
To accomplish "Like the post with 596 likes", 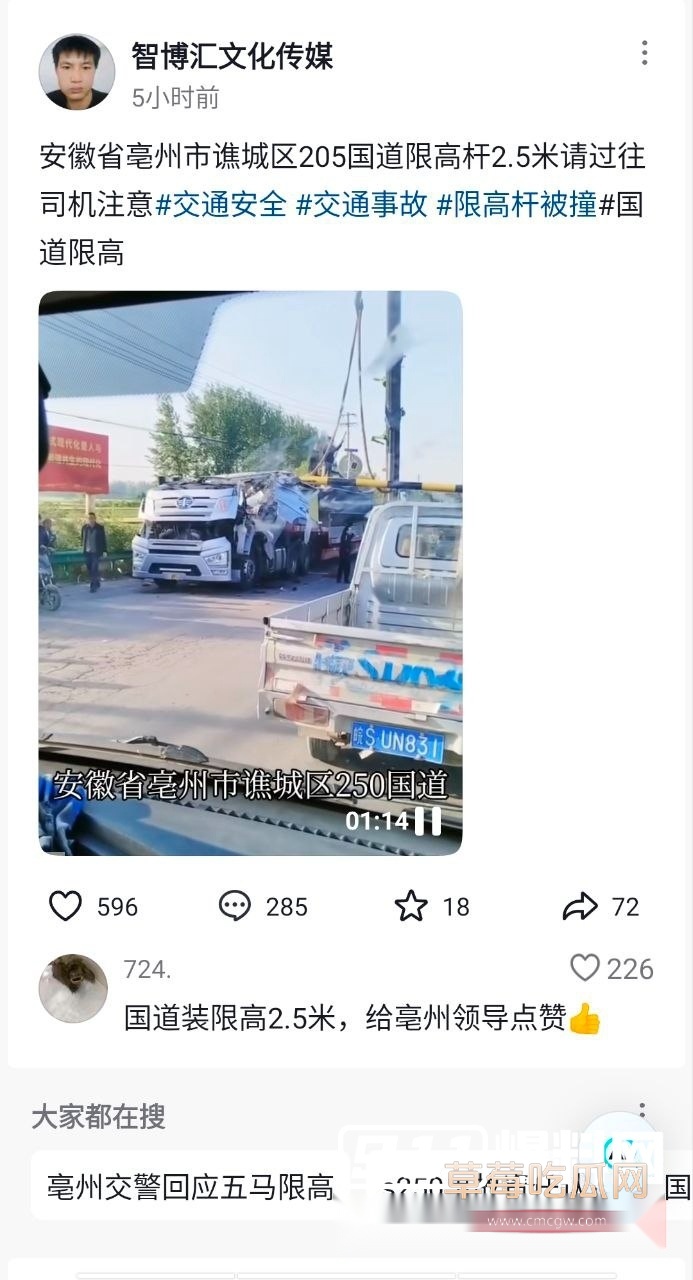I will coord(66,906).
